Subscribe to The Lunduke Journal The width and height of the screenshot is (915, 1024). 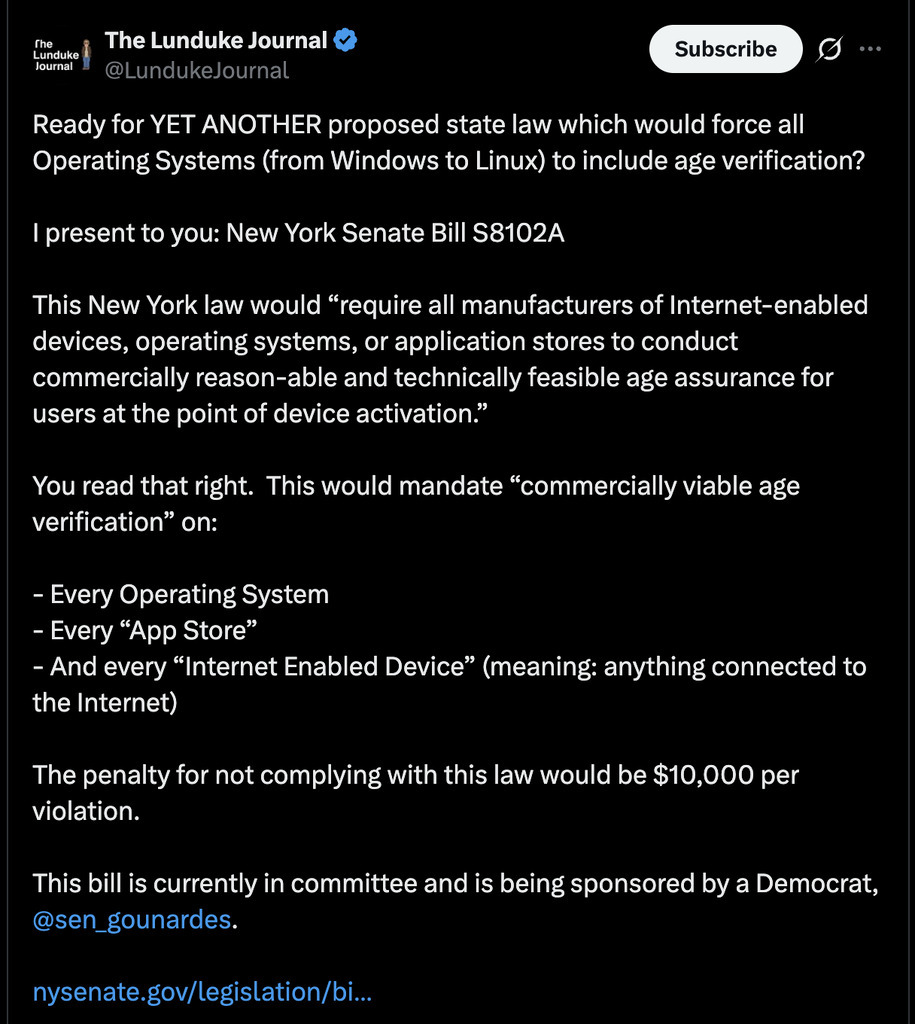pos(725,49)
